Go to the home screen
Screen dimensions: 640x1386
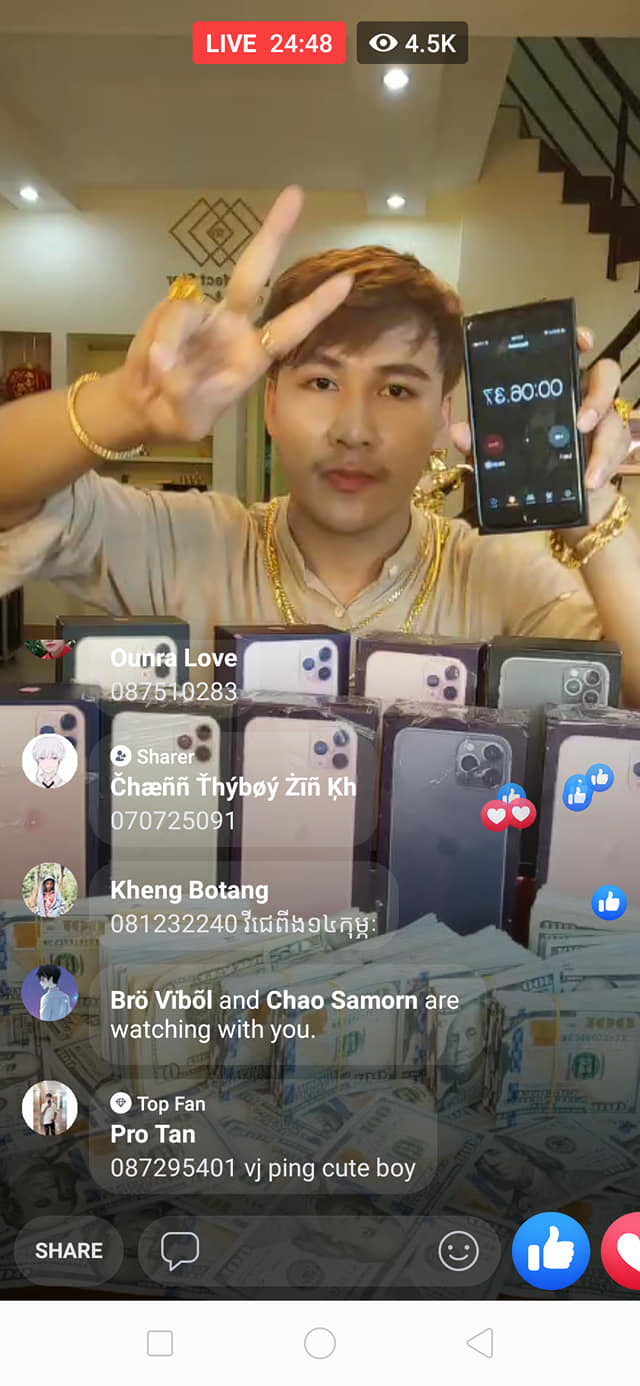tap(320, 1343)
